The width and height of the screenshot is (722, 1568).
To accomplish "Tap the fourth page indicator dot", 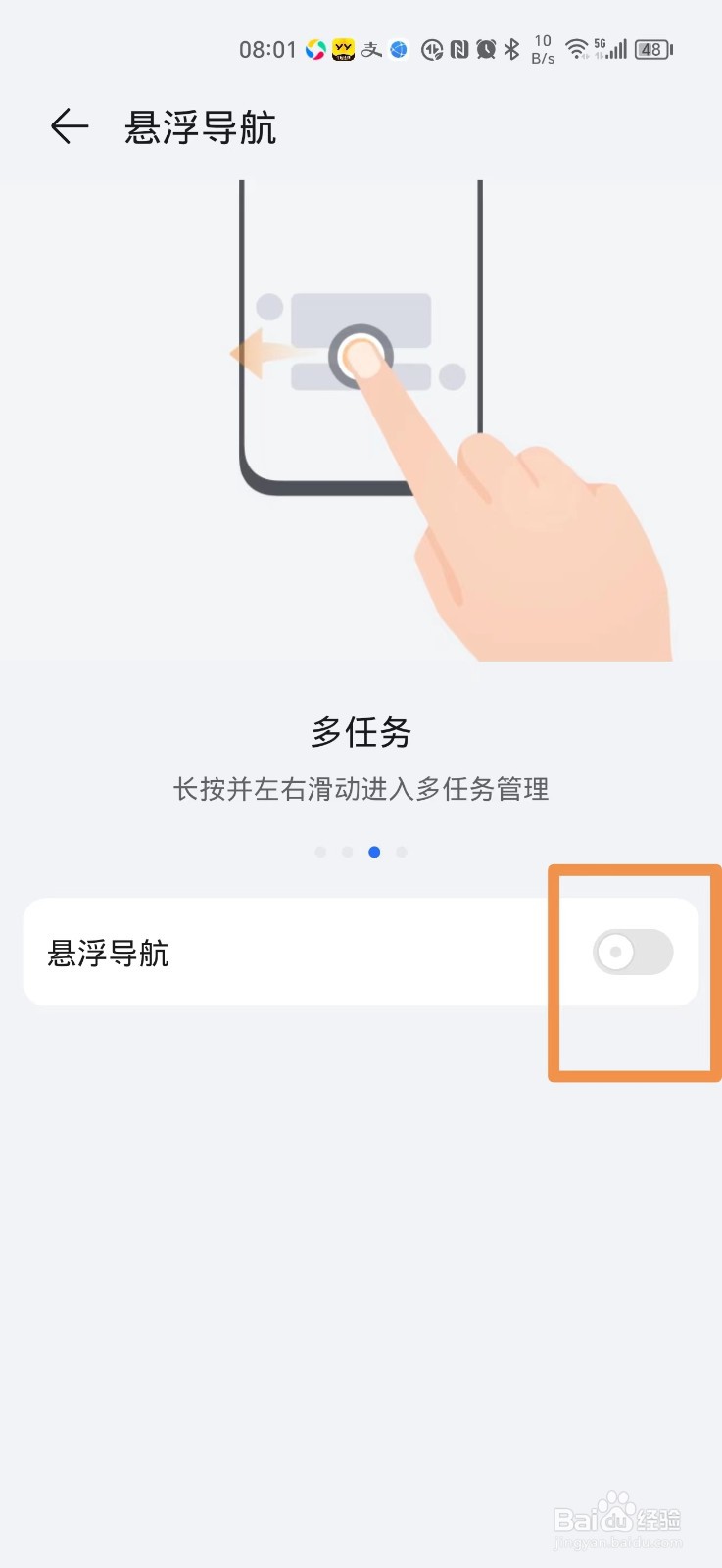I will (x=401, y=852).
